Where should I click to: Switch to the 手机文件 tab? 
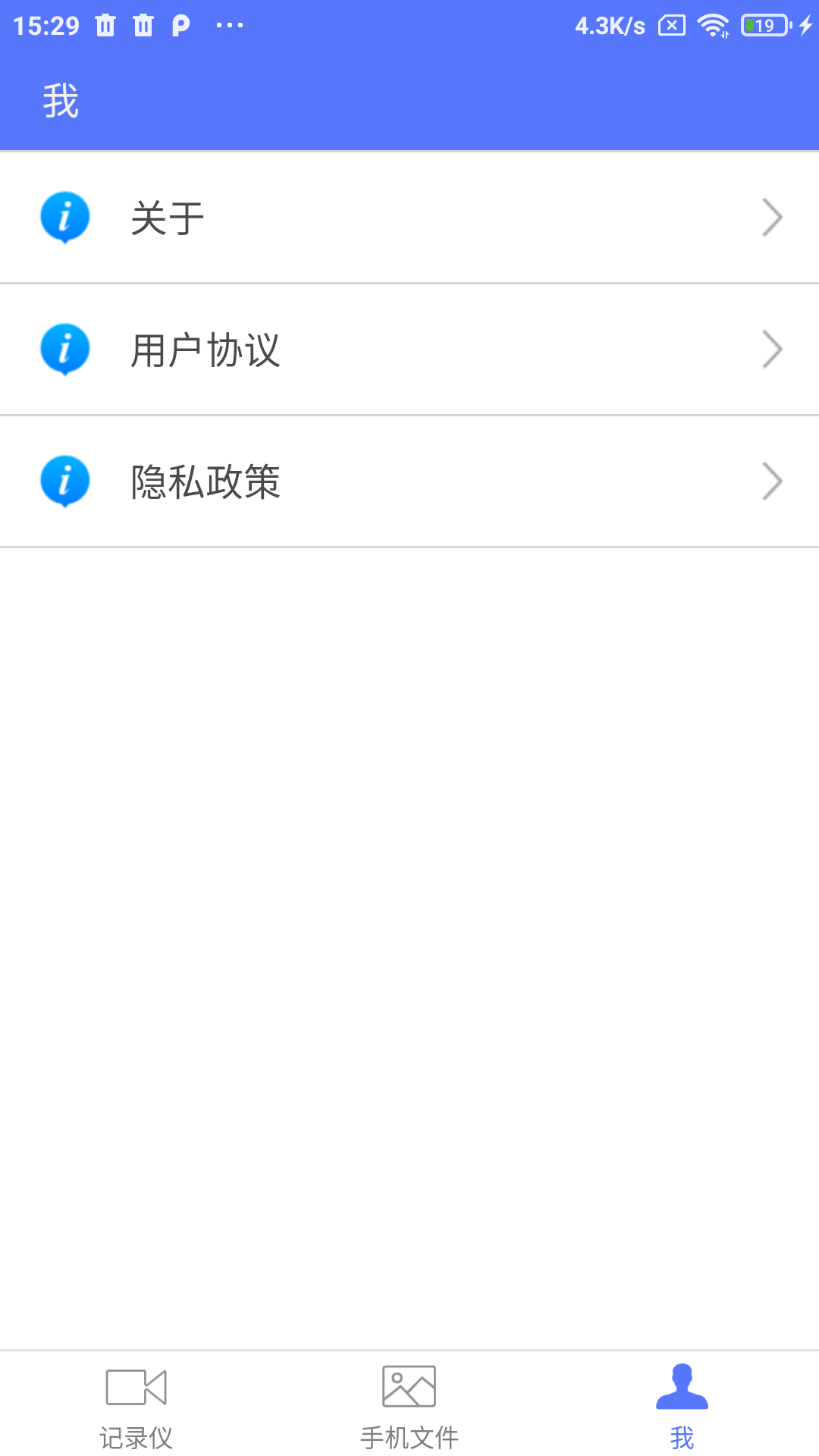[409, 1404]
